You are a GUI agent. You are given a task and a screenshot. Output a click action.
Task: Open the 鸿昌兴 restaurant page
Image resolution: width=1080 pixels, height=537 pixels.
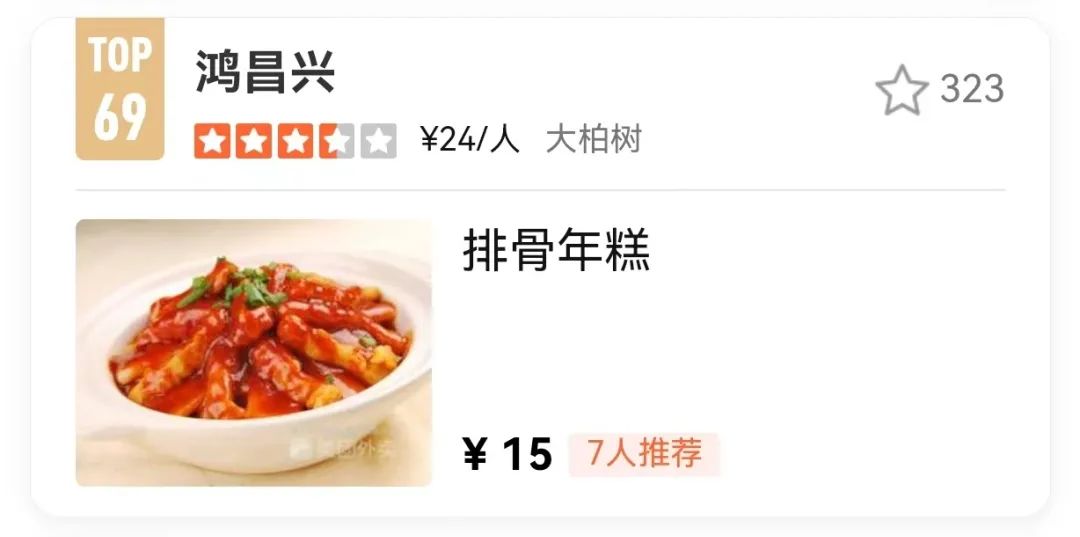pyautogui.click(x=265, y=74)
